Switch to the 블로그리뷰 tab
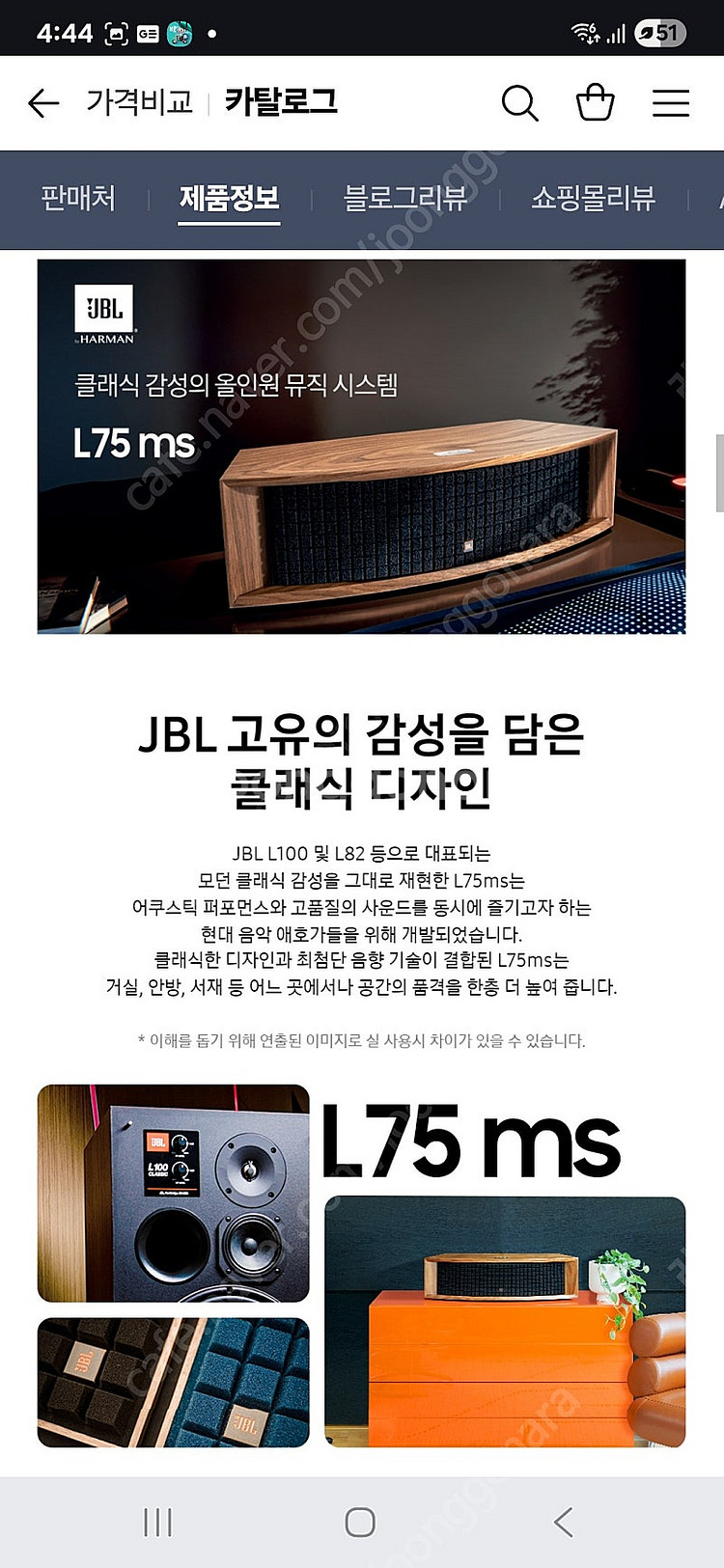Viewport: 724px width, 1568px height. [405, 199]
